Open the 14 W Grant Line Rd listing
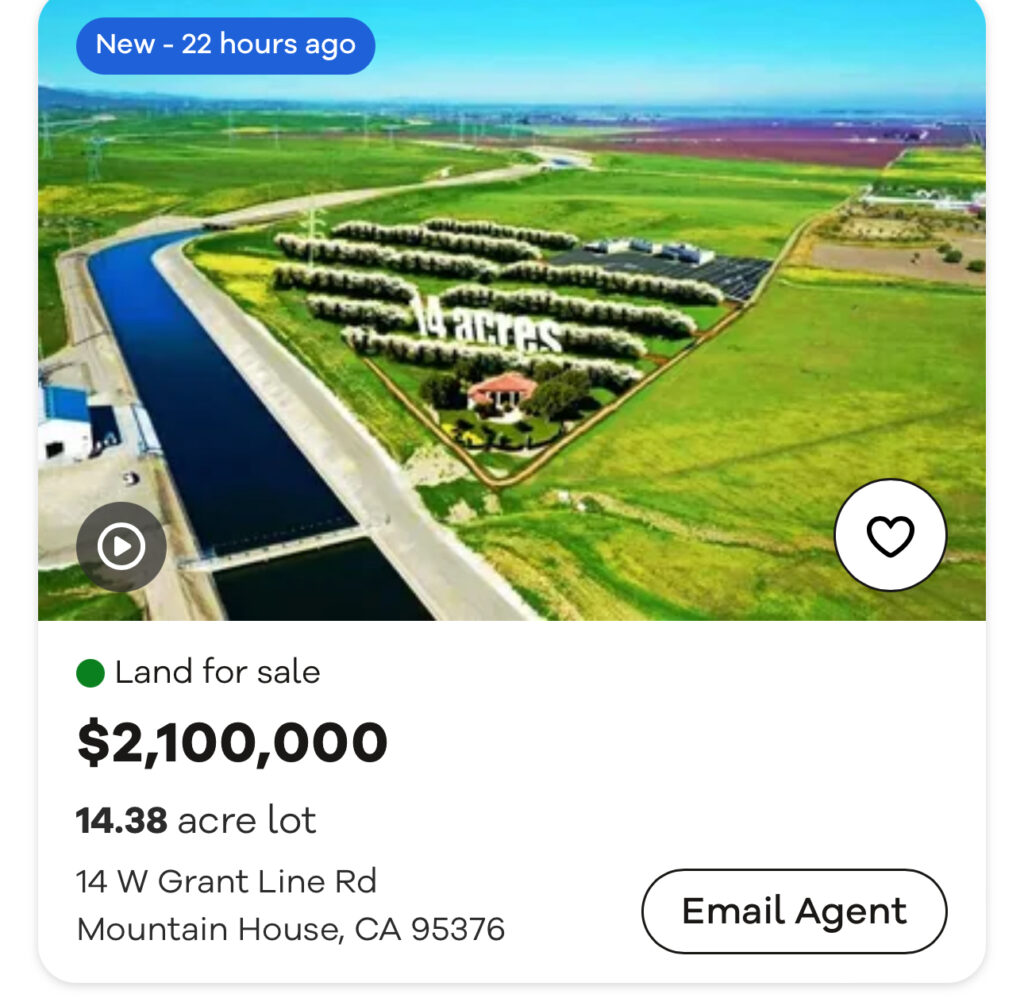The height and width of the screenshot is (998, 1024). tap(226, 881)
